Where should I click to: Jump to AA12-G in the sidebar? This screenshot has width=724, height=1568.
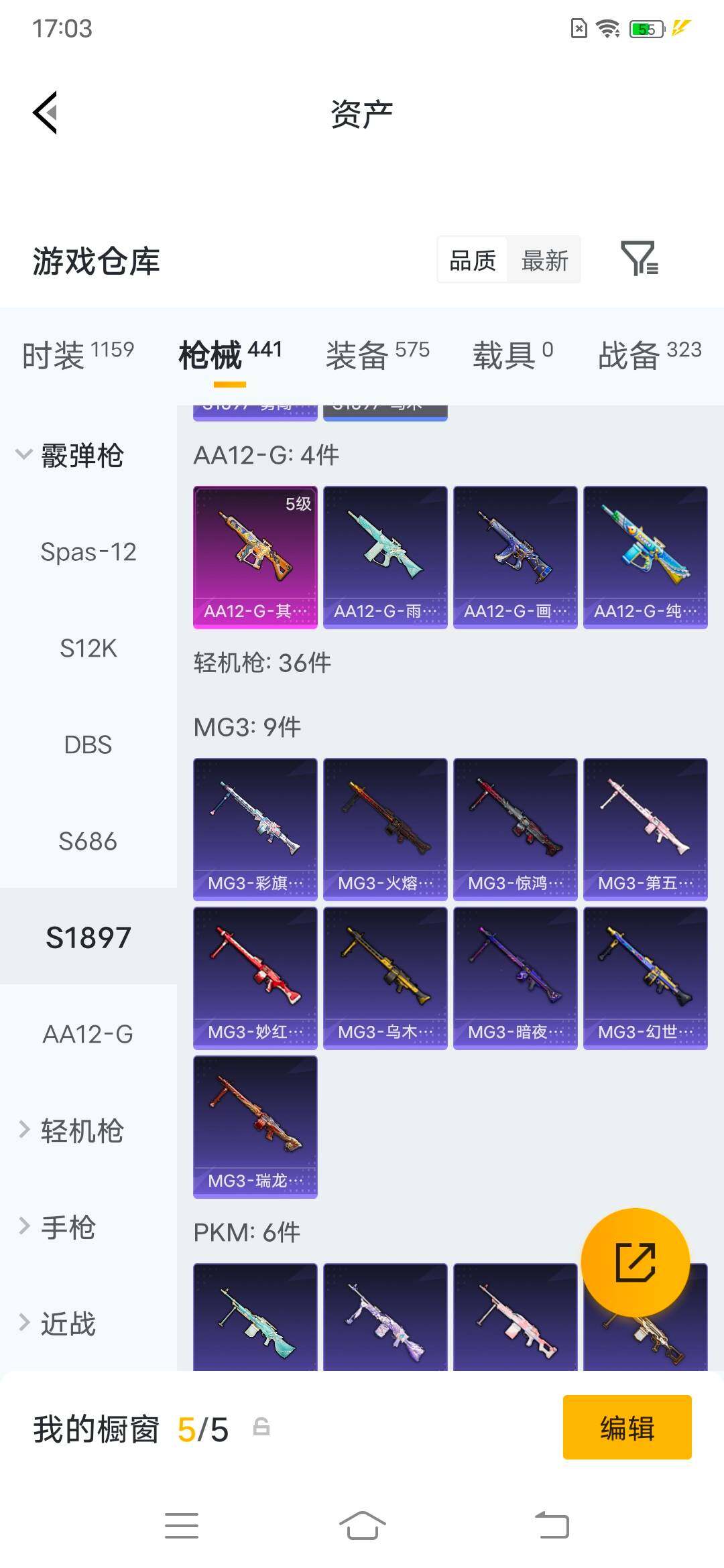coord(88,1035)
